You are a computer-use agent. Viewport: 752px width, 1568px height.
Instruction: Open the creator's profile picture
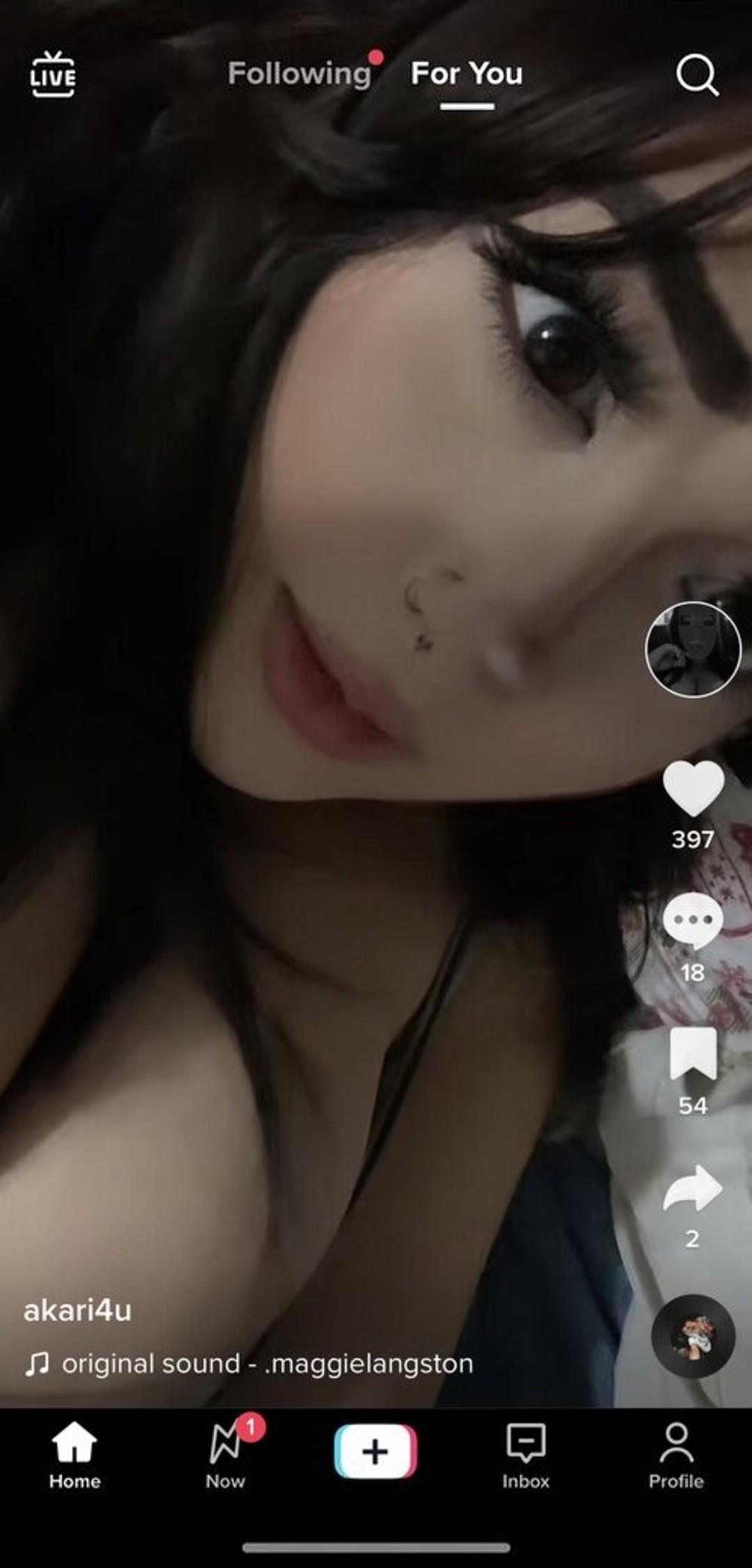[693, 649]
